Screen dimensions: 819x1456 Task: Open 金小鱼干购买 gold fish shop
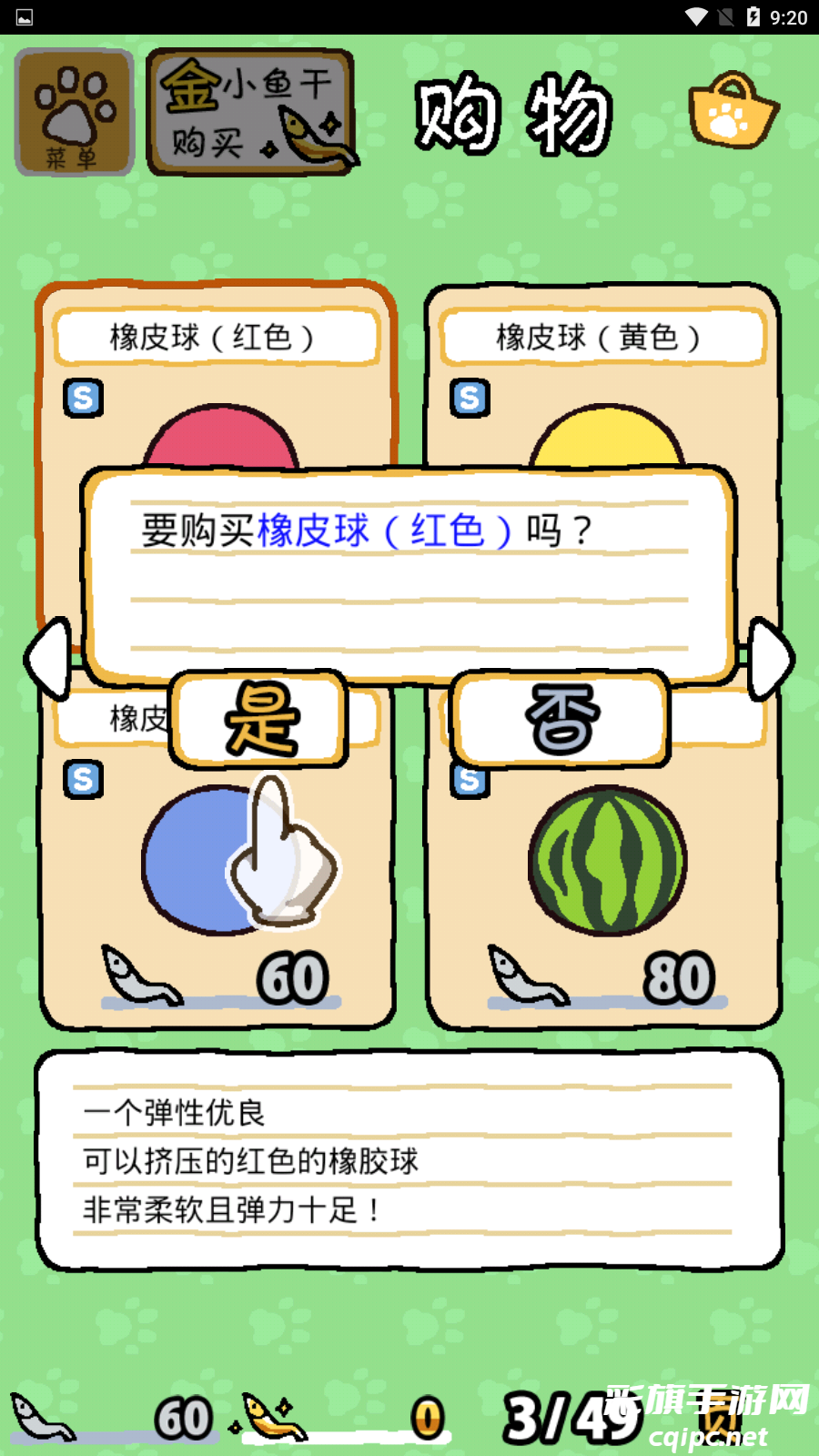[x=251, y=113]
